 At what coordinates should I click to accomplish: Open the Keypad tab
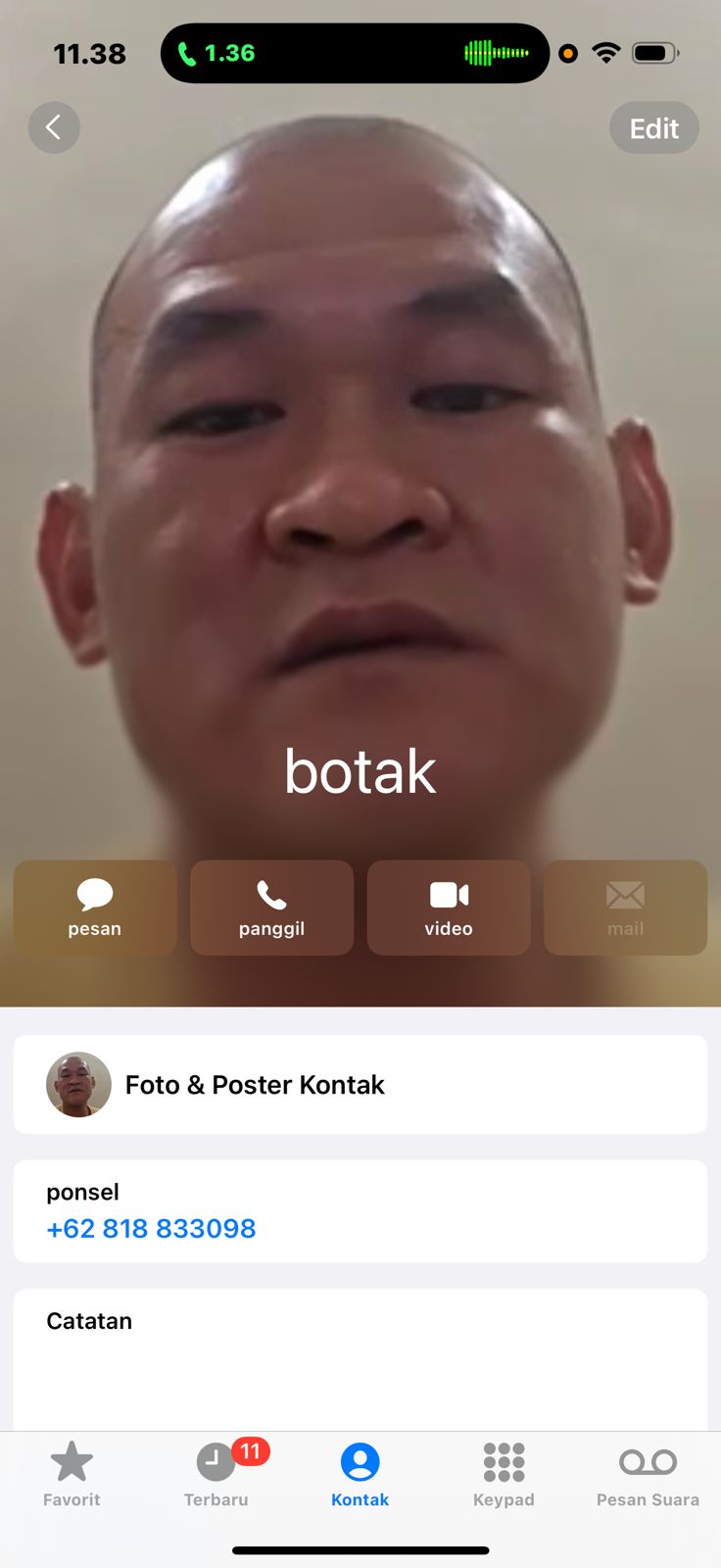[x=504, y=1474]
